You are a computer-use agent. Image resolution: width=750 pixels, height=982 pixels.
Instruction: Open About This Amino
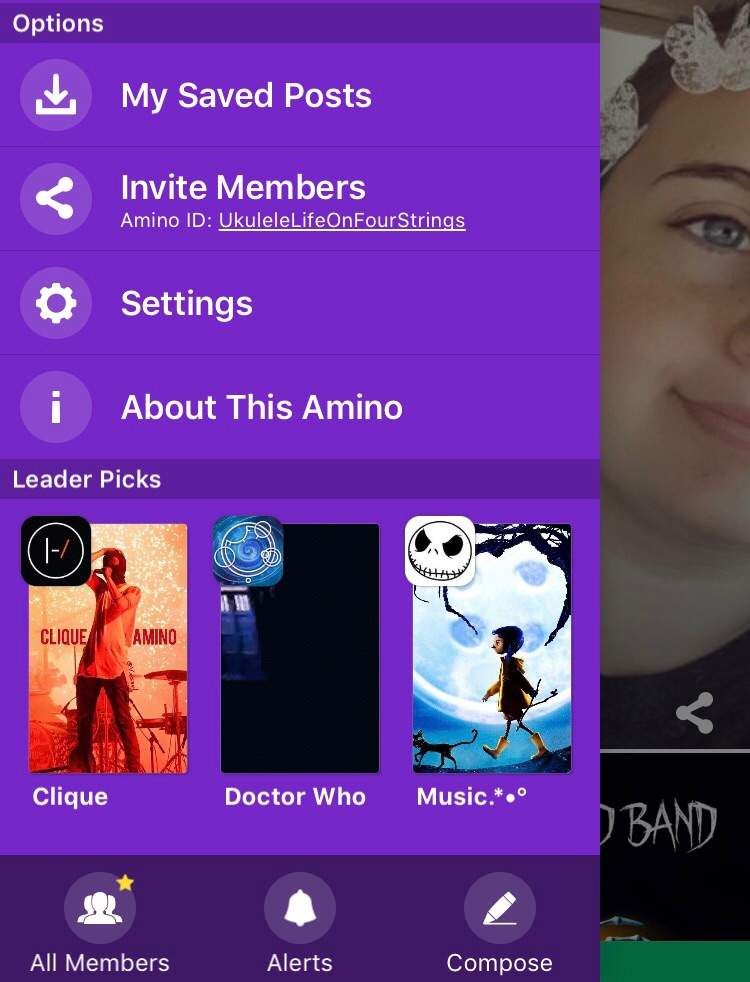tap(261, 407)
